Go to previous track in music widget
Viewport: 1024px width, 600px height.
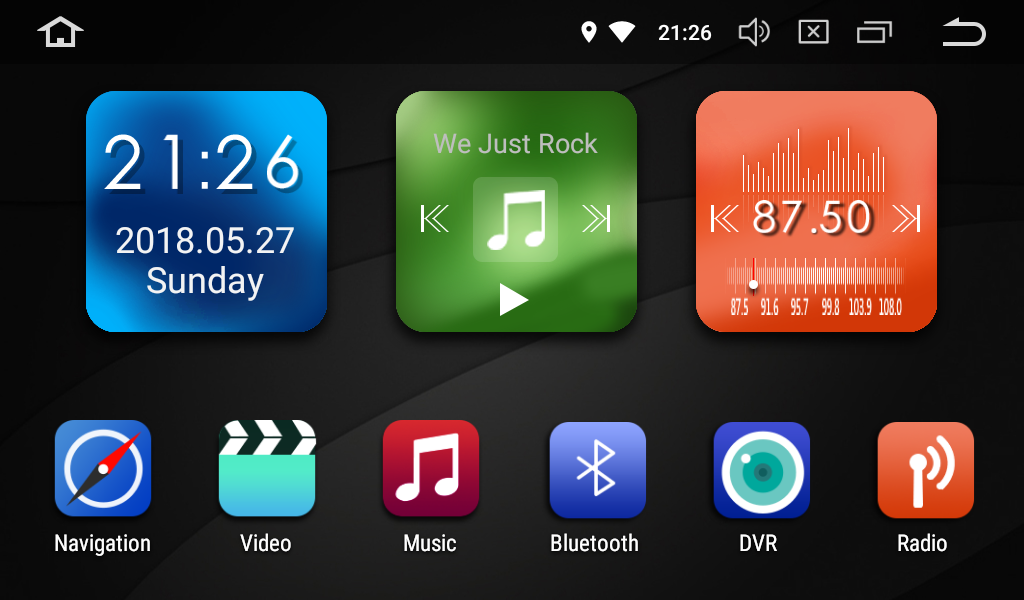[x=435, y=218]
